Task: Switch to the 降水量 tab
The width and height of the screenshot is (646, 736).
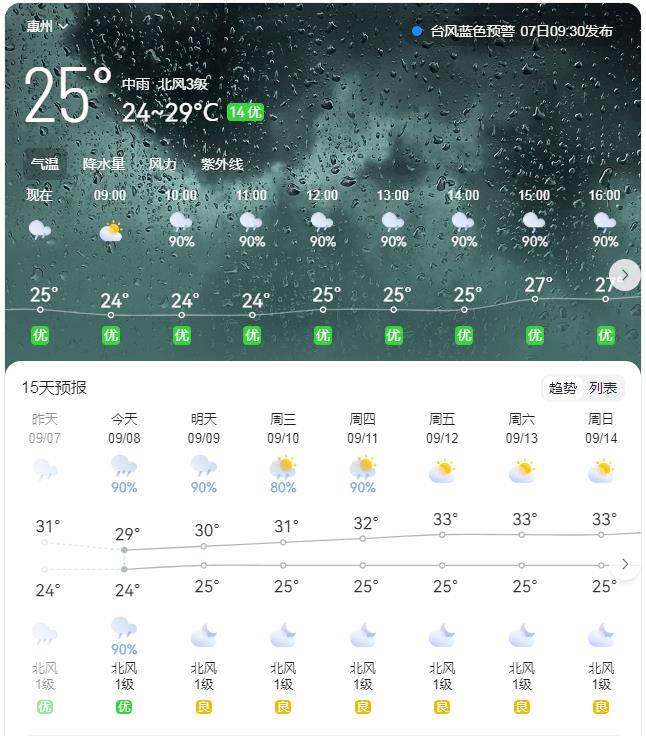Action: click(x=104, y=164)
